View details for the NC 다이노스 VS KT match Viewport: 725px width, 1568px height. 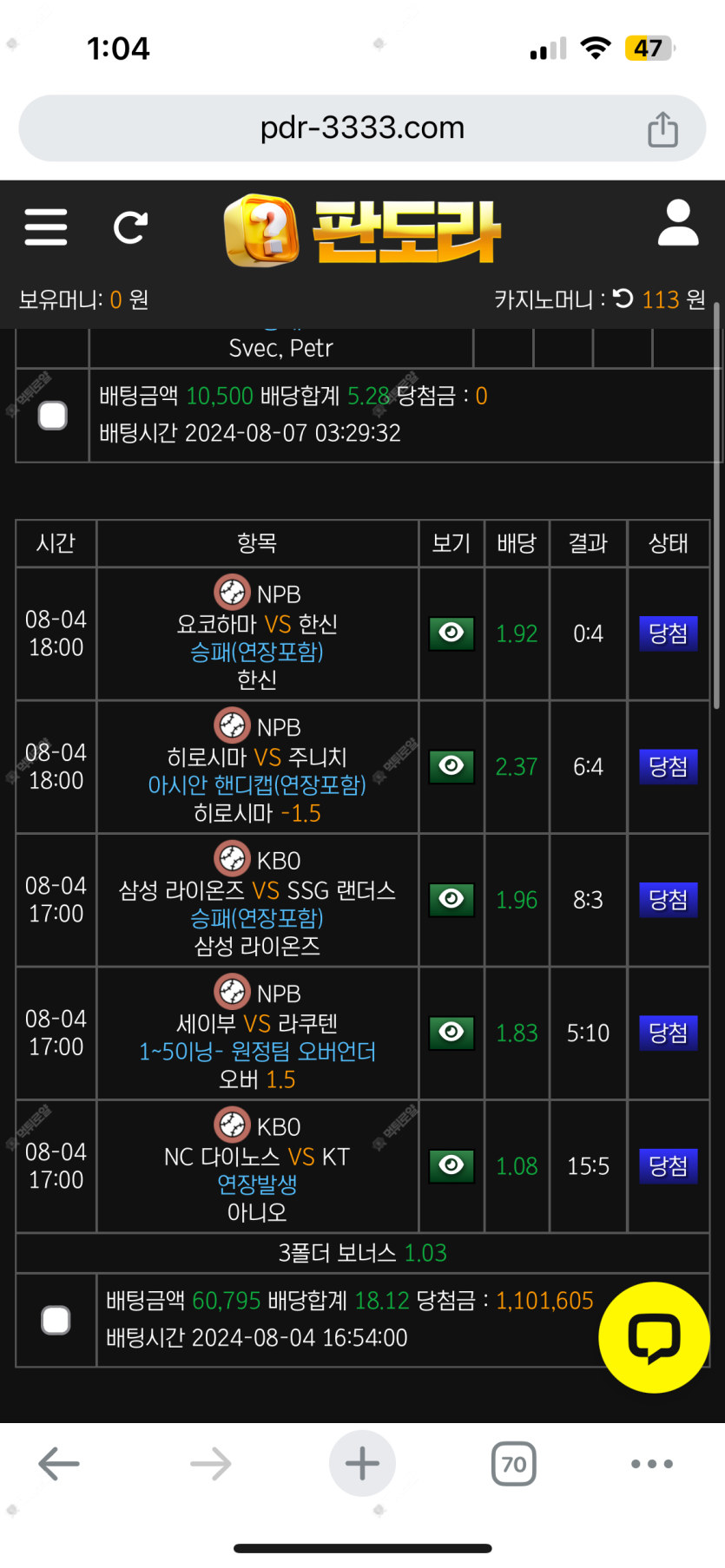451,1165
